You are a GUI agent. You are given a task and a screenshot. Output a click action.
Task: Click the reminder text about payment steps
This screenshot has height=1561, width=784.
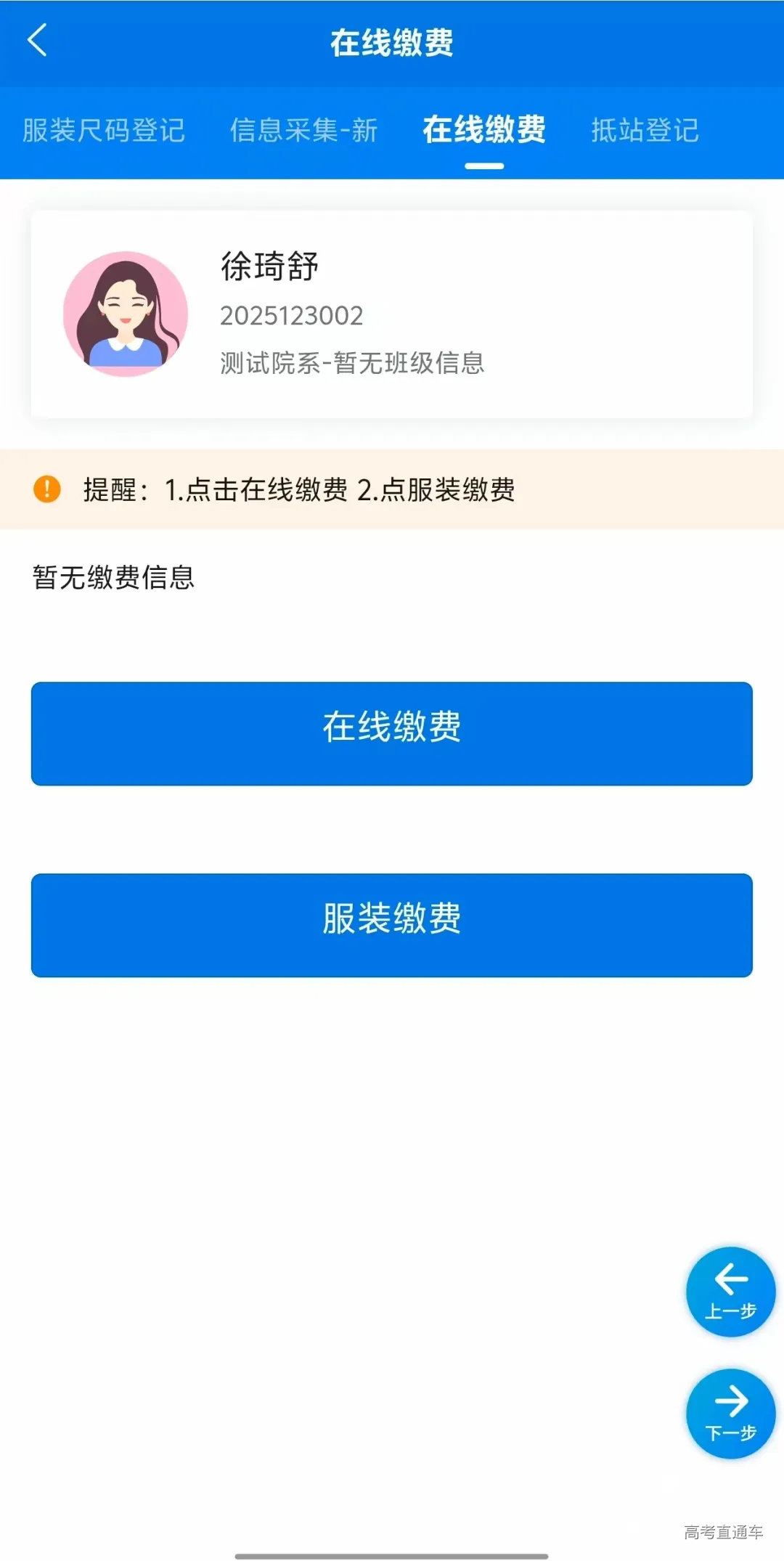298,491
